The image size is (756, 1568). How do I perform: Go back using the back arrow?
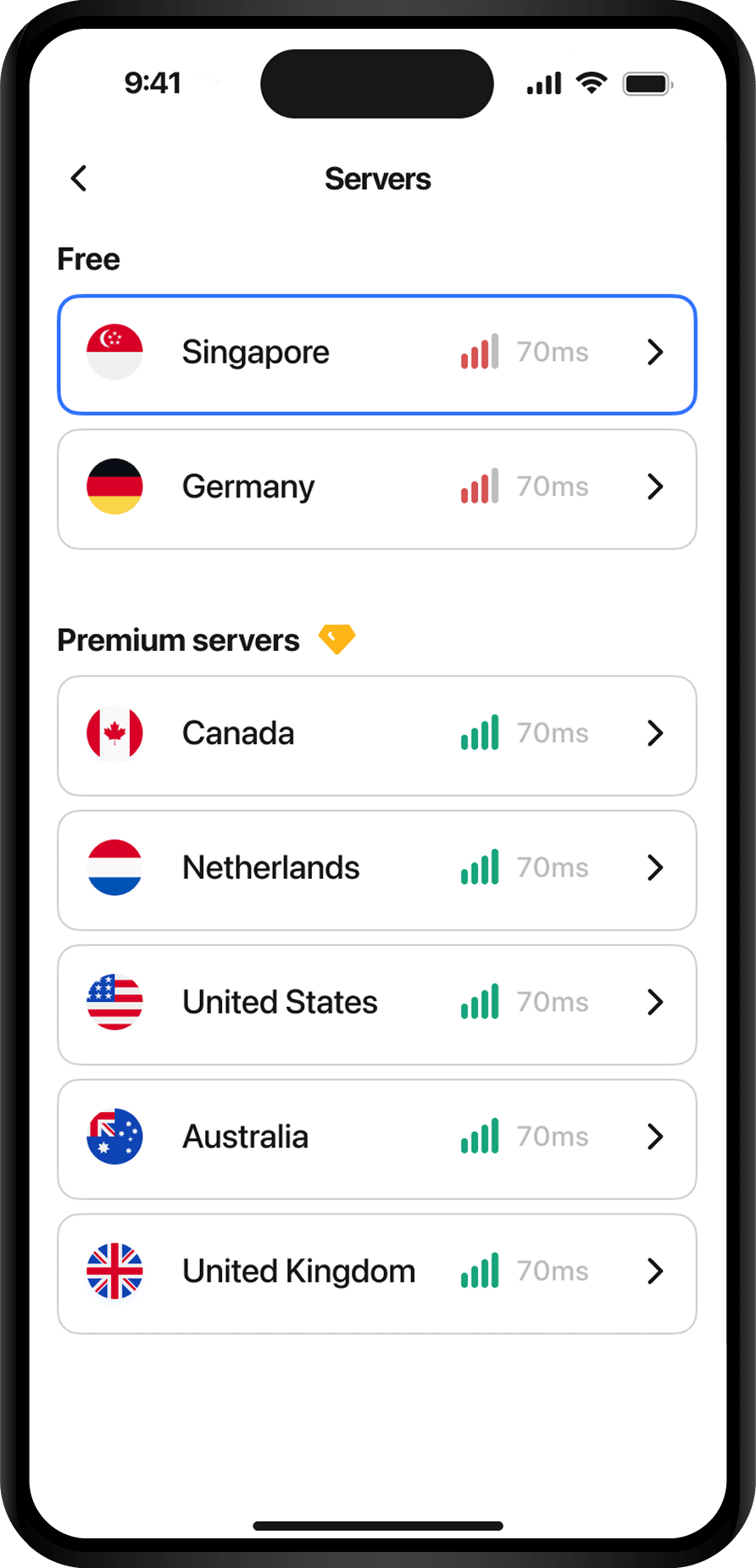78,179
